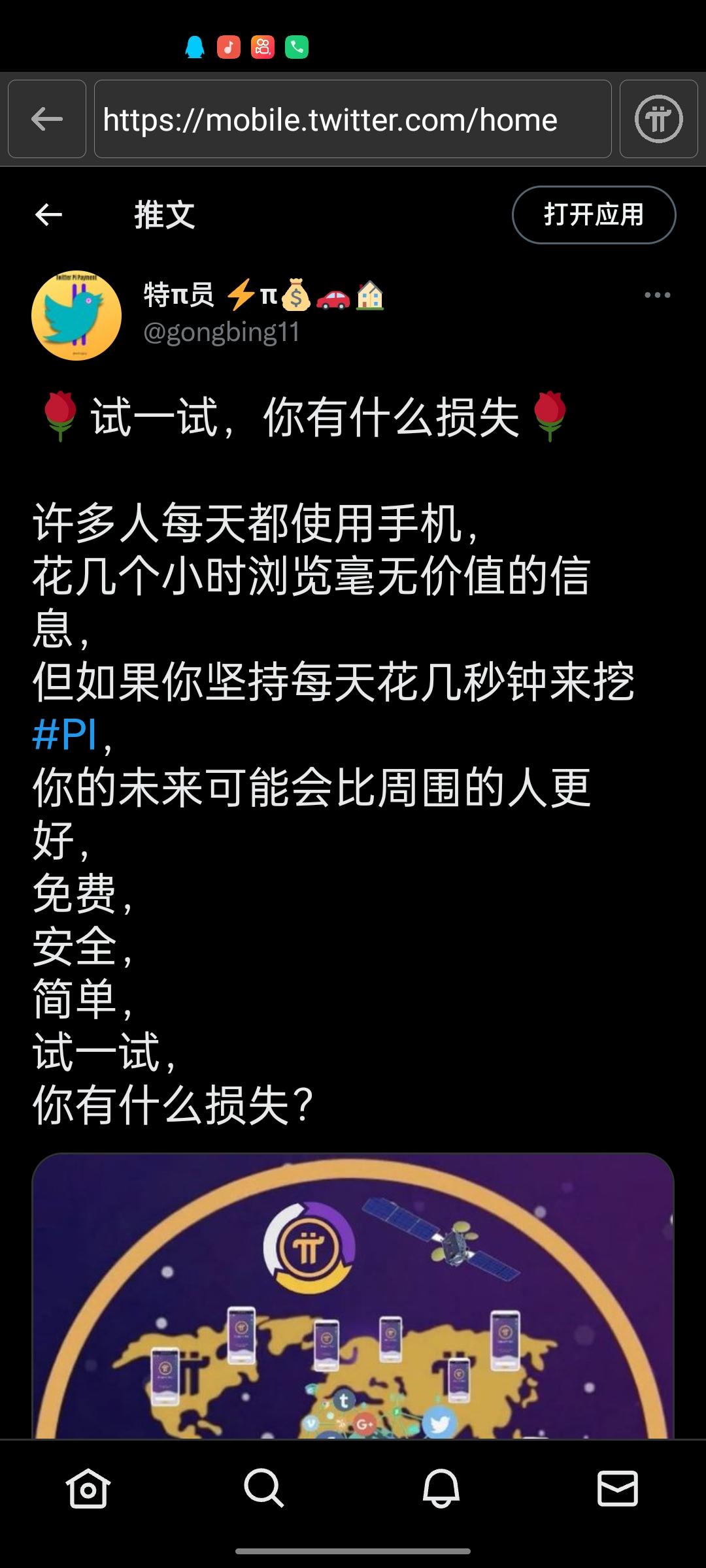This screenshot has height=1568, width=706.
Task: Open the #PI hashtag link
Action: coord(65,735)
